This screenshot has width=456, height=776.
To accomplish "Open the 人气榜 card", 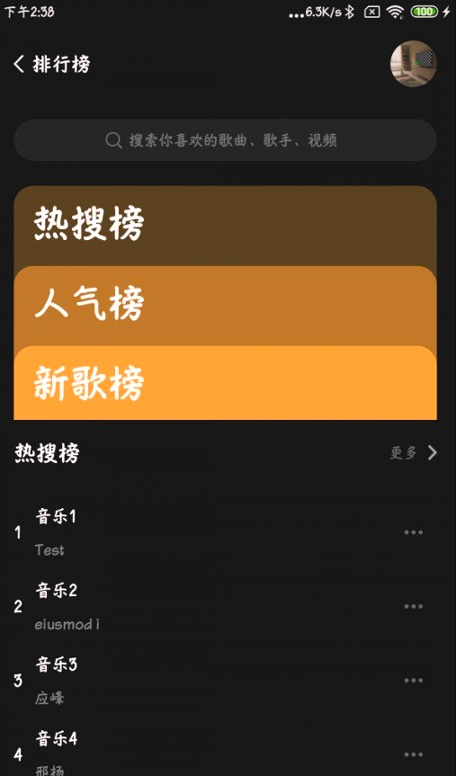I will 225,306.
